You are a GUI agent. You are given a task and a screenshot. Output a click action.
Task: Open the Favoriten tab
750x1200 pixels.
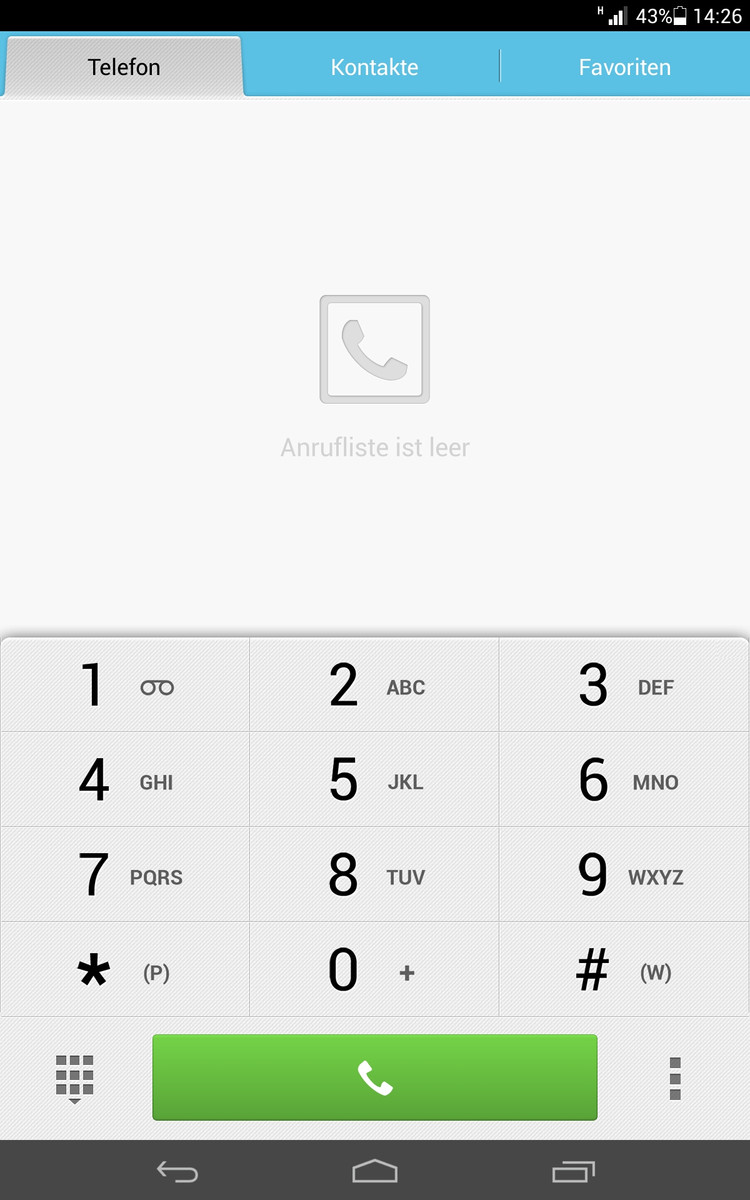pyautogui.click(x=625, y=67)
